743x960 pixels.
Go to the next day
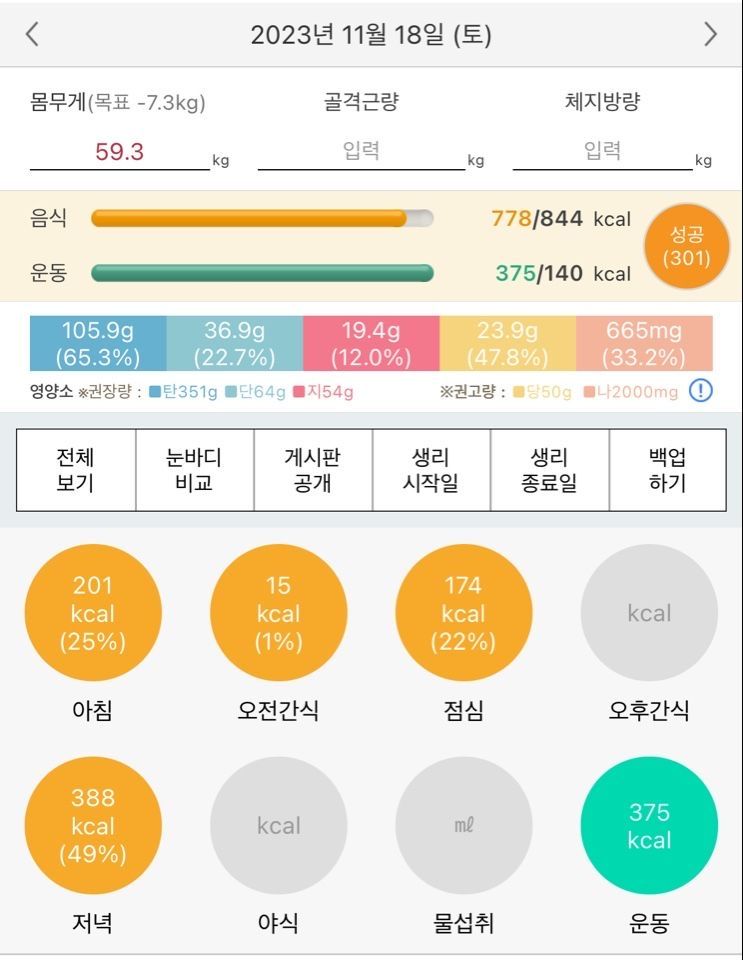[710, 35]
